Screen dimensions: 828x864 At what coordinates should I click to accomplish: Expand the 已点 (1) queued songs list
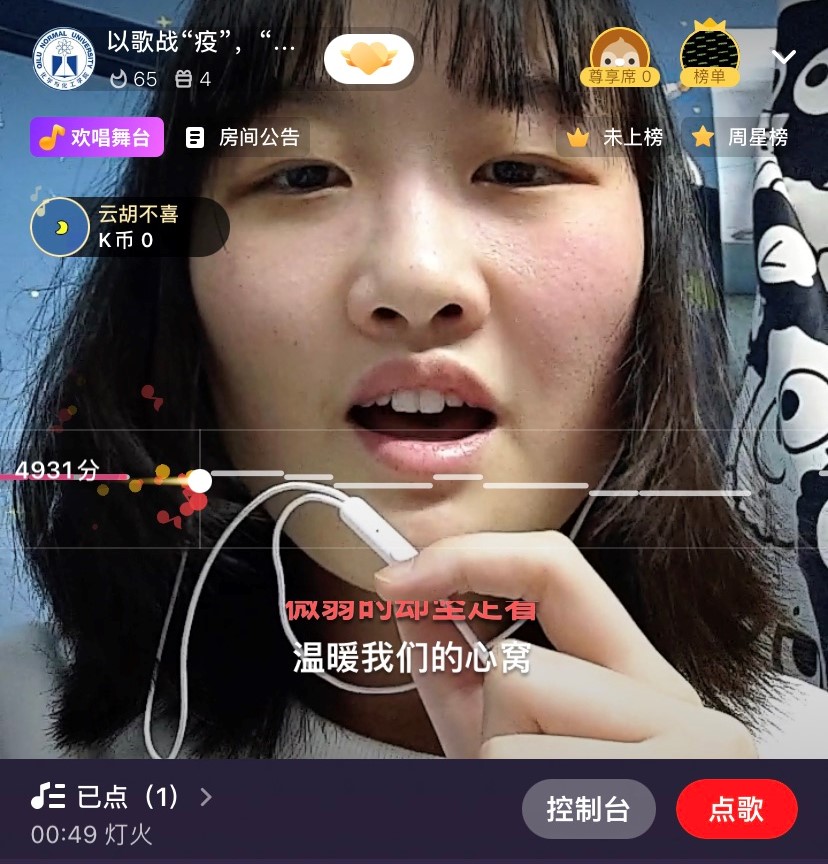[122, 796]
